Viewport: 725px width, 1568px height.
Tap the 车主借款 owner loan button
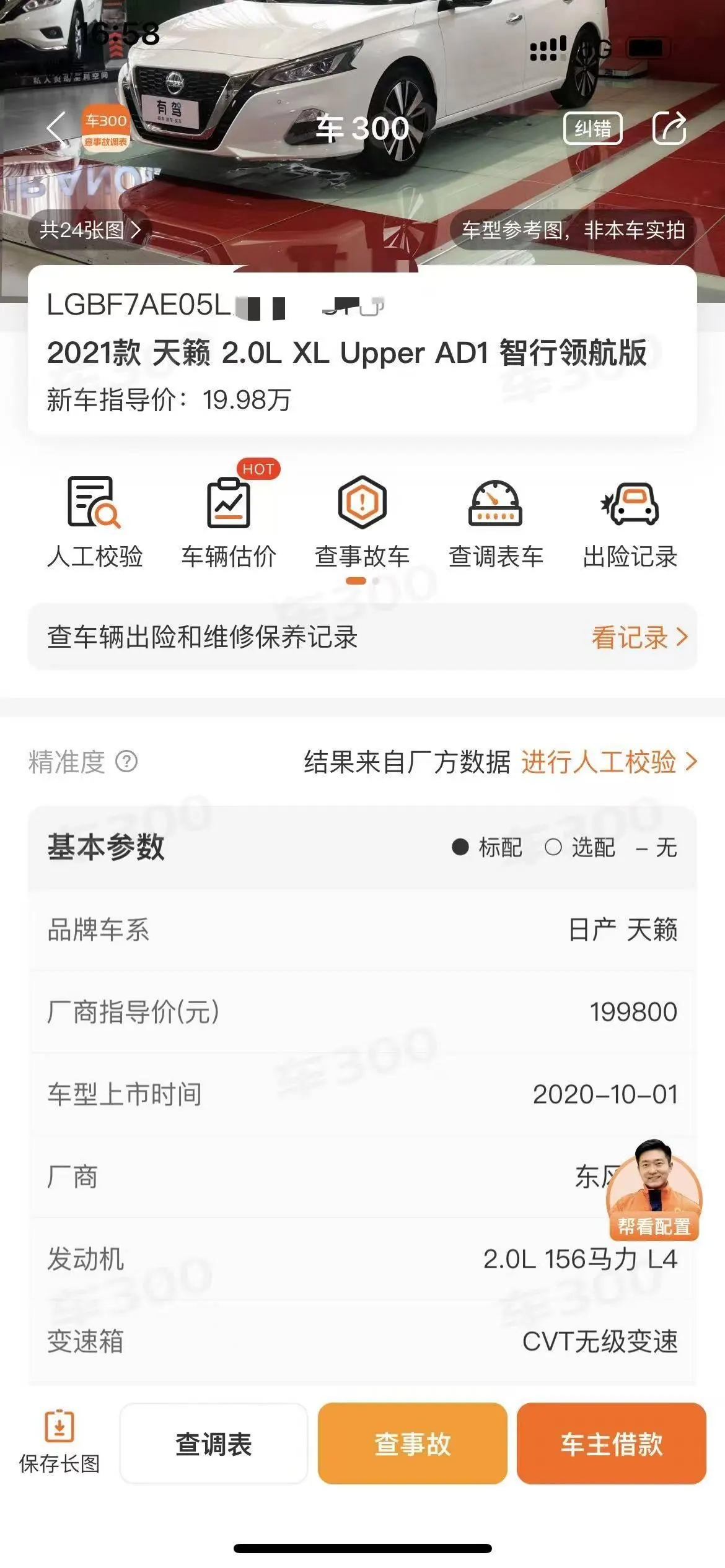coord(612,1444)
